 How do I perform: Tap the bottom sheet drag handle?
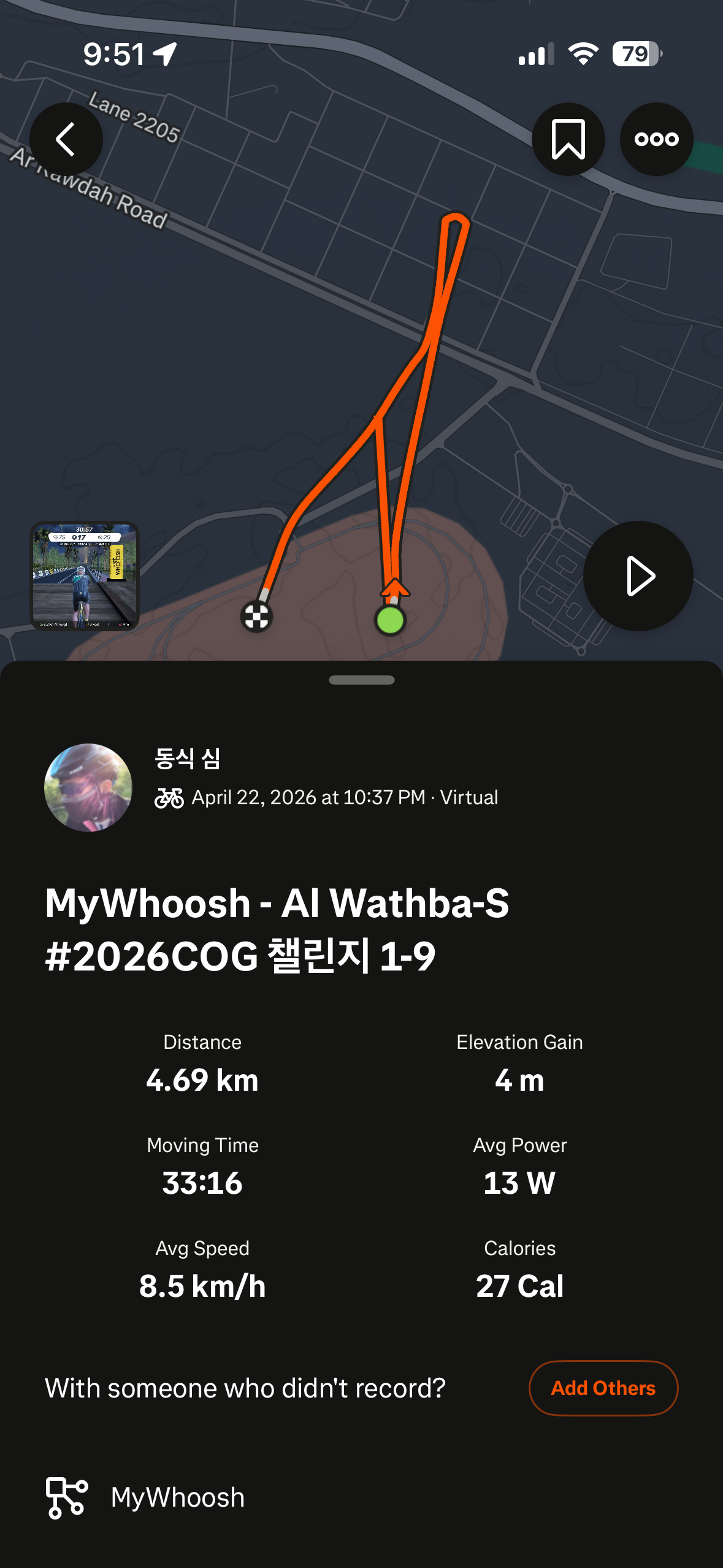[361, 680]
